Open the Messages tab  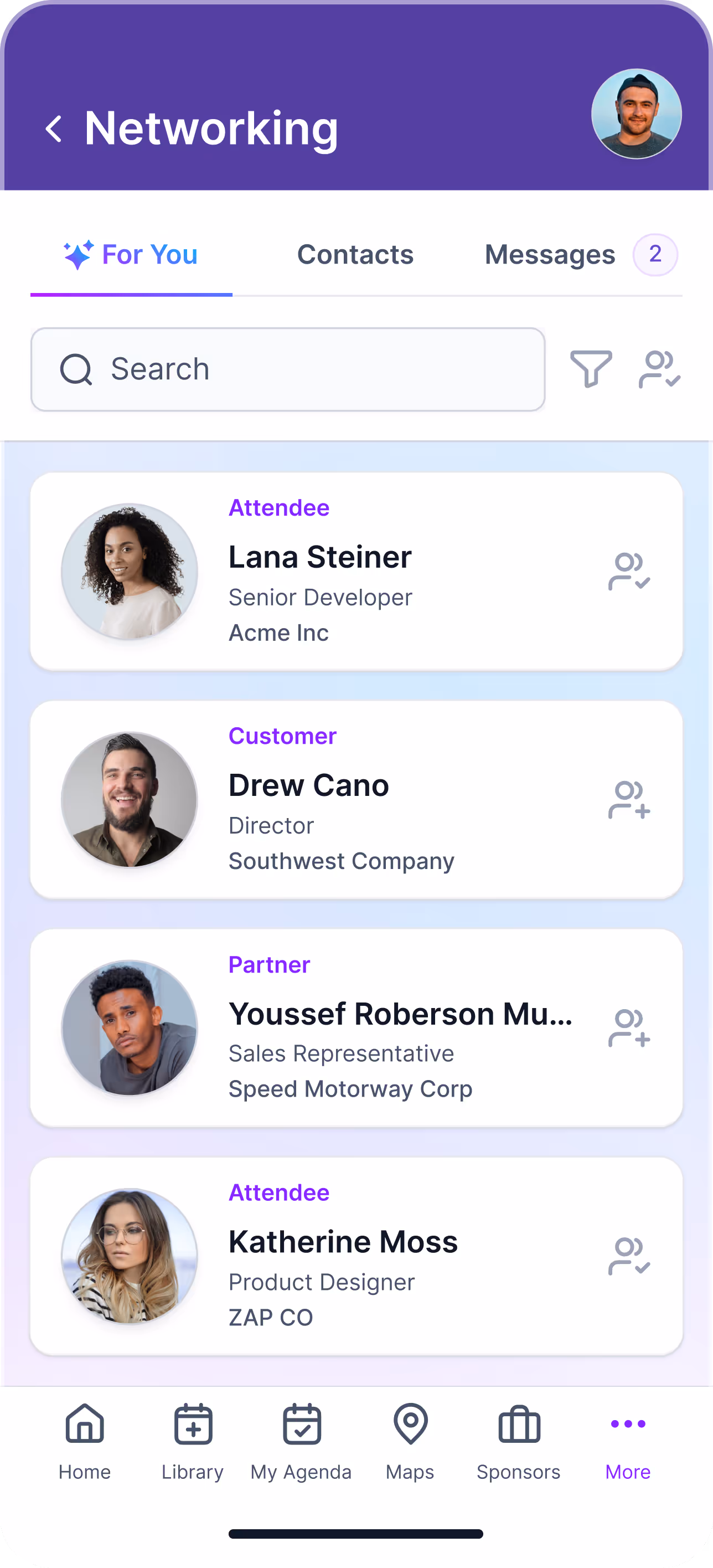click(x=549, y=255)
